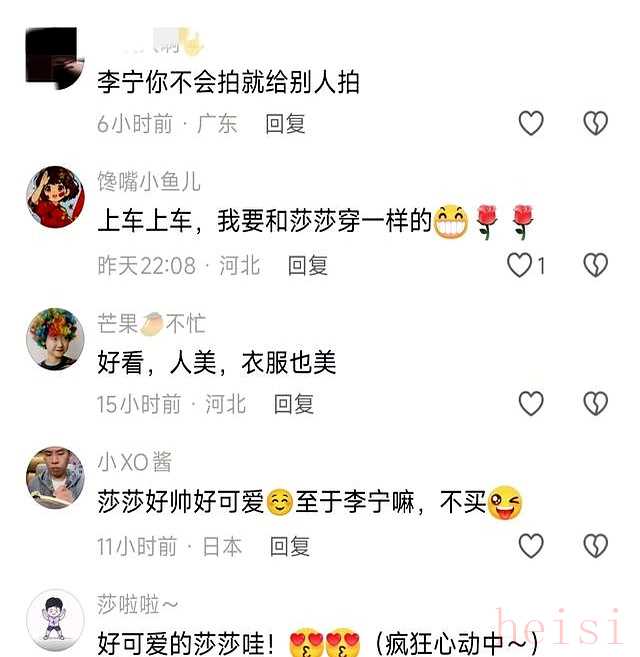This screenshot has height=657, width=640.
Task: View the profile picture of 芒果不忙
Action: pyautogui.click(x=55, y=338)
